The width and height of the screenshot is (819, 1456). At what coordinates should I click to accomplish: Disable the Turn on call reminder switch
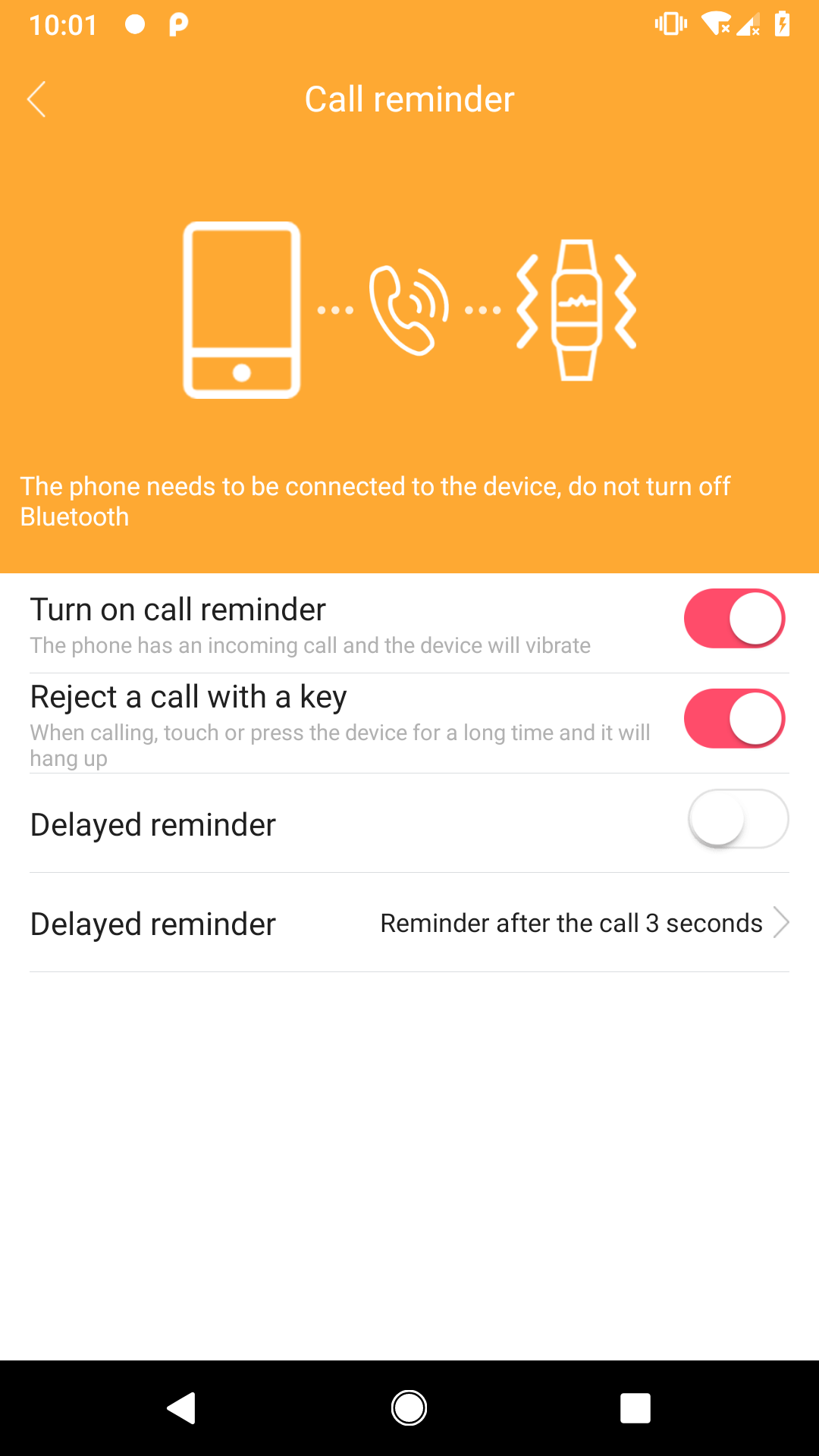[733, 618]
